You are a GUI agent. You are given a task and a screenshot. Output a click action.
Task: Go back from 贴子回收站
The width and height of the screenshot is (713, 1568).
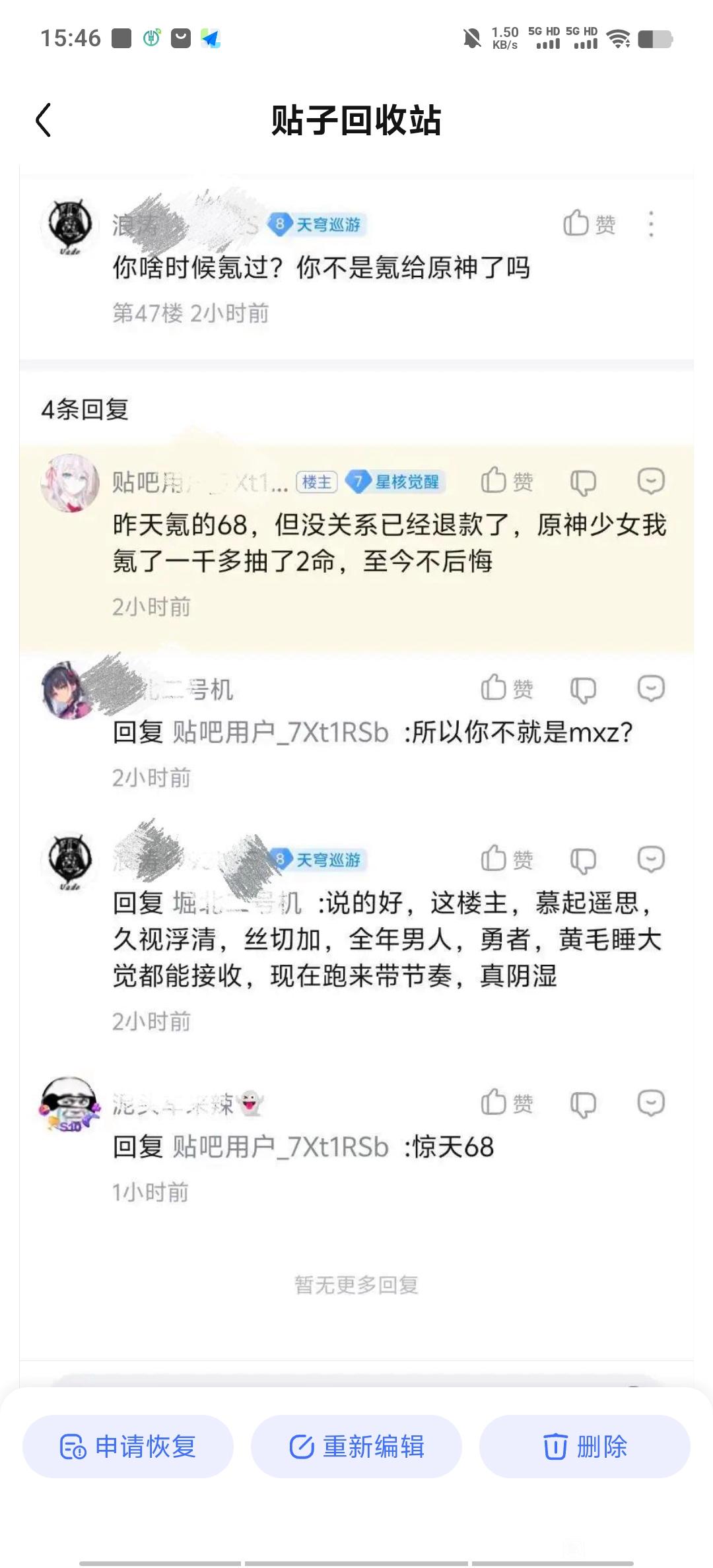point(44,120)
